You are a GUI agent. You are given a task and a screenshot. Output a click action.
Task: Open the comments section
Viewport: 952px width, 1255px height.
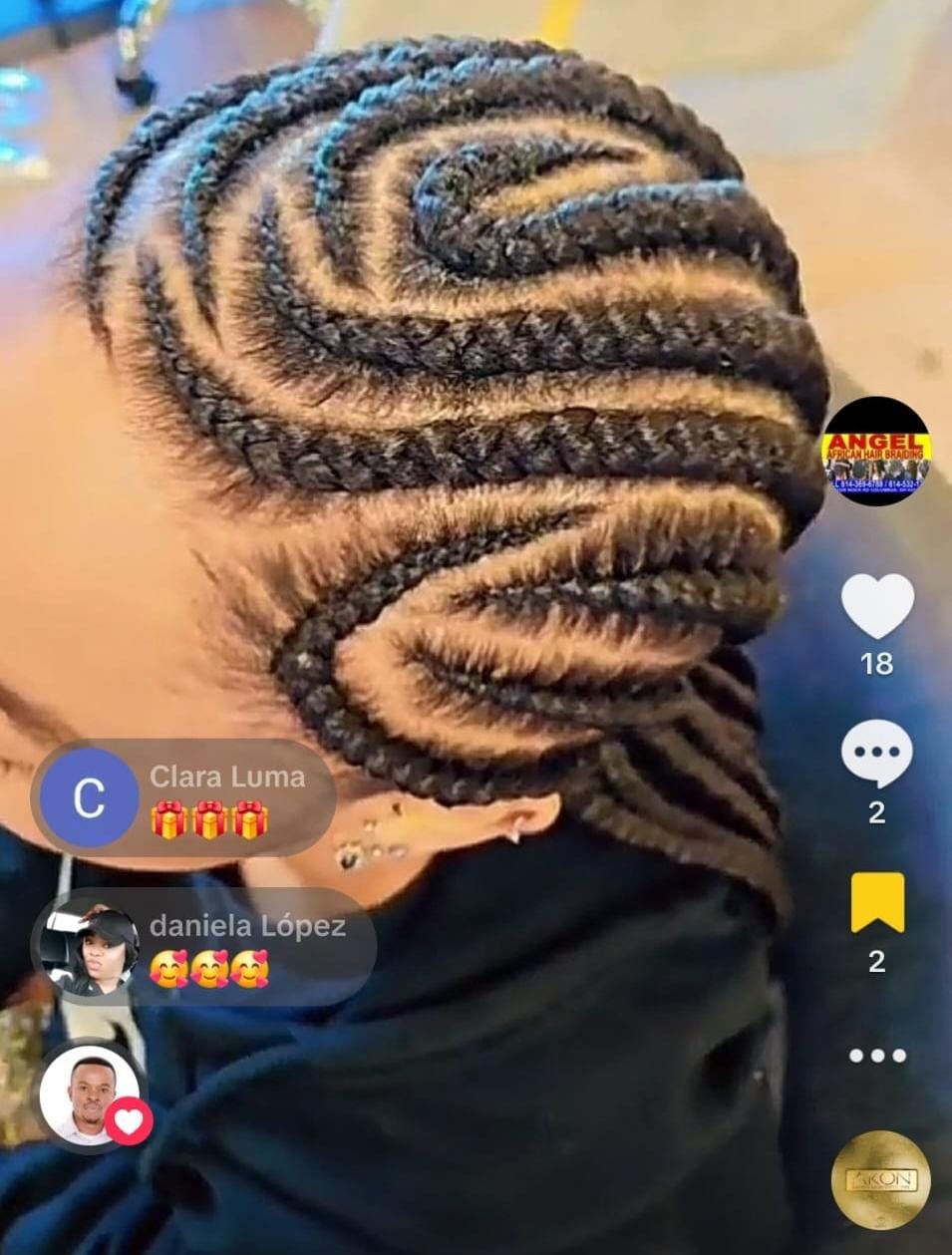coord(876,753)
